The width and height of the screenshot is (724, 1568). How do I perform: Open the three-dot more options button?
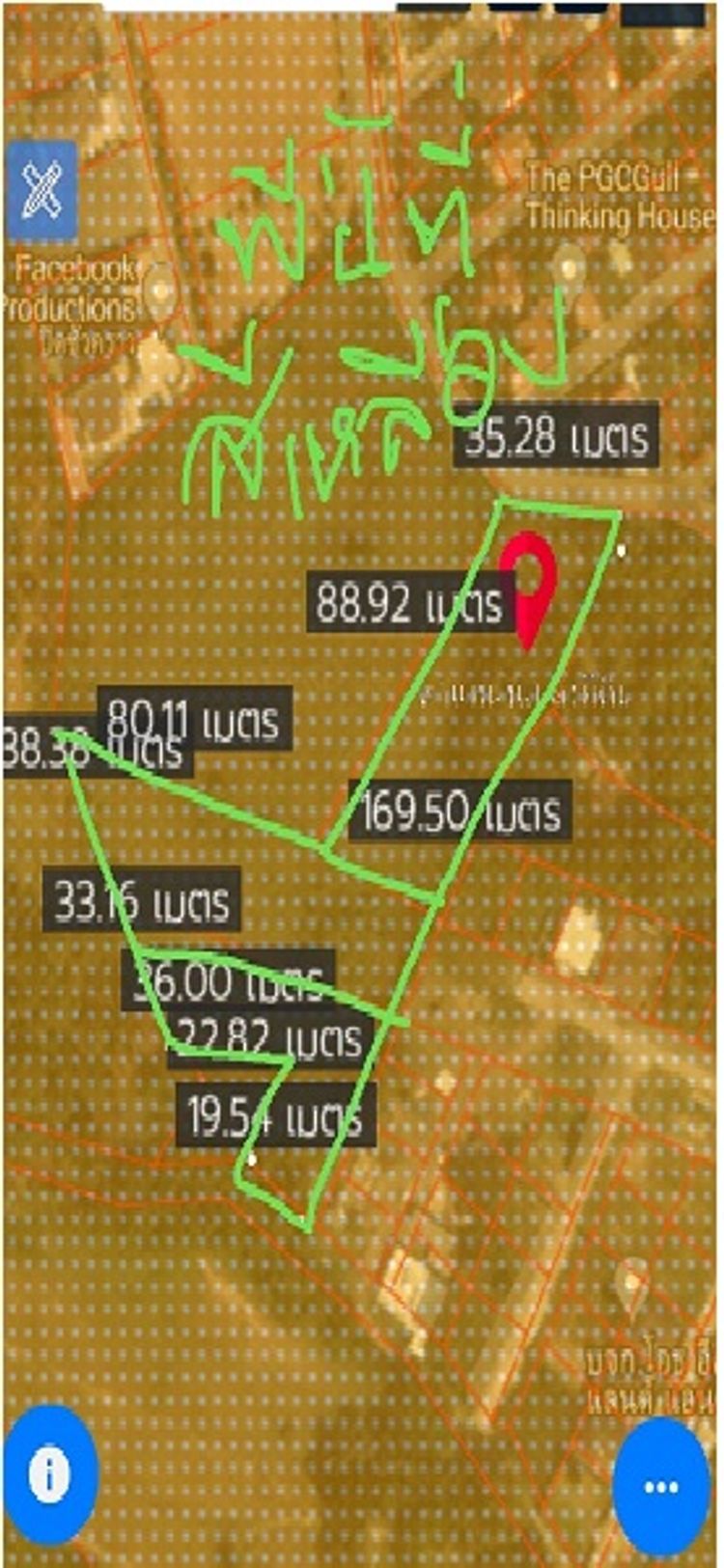pyautogui.click(x=661, y=1487)
